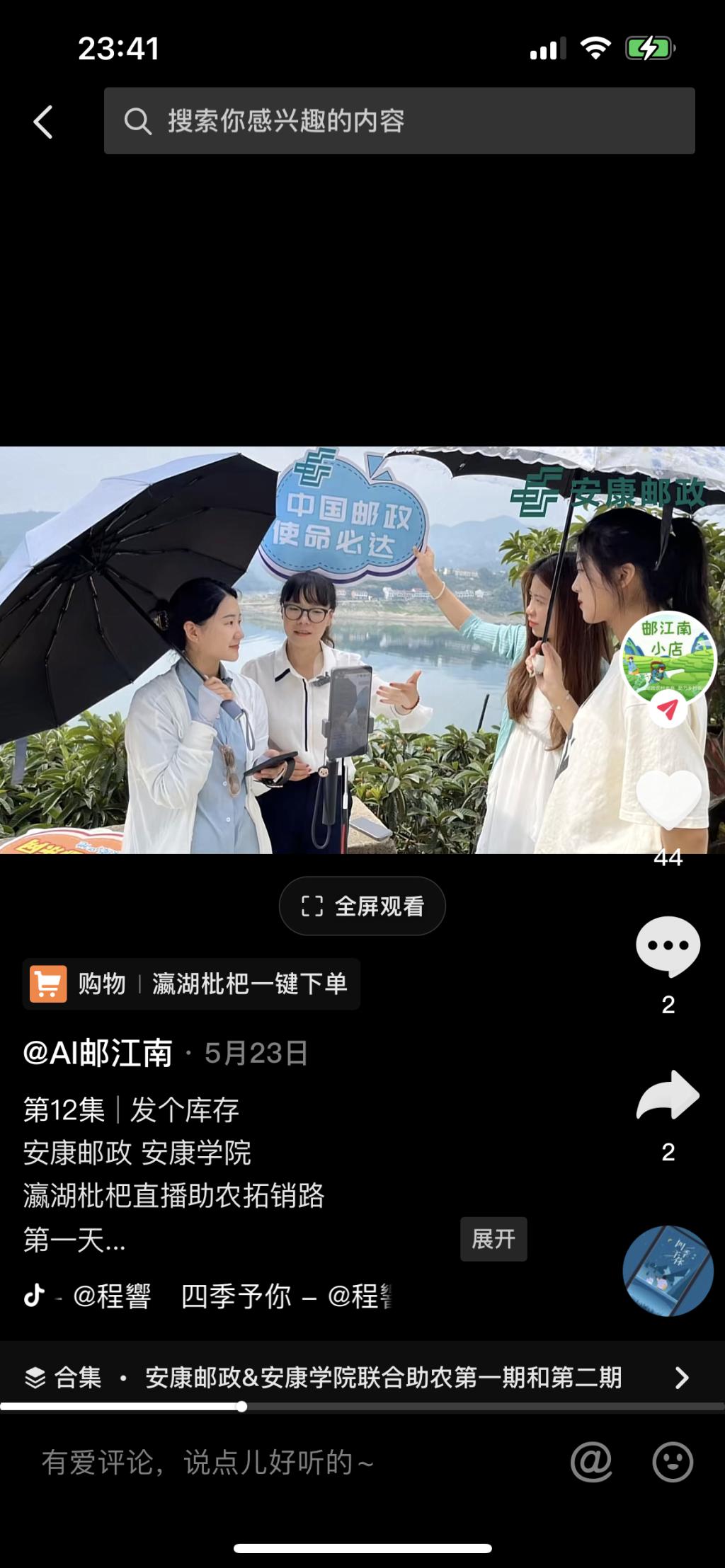The width and height of the screenshot is (725, 1568).
Task: Open the comments bubble icon
Action: pyautogui.click(x=668, y=946)
